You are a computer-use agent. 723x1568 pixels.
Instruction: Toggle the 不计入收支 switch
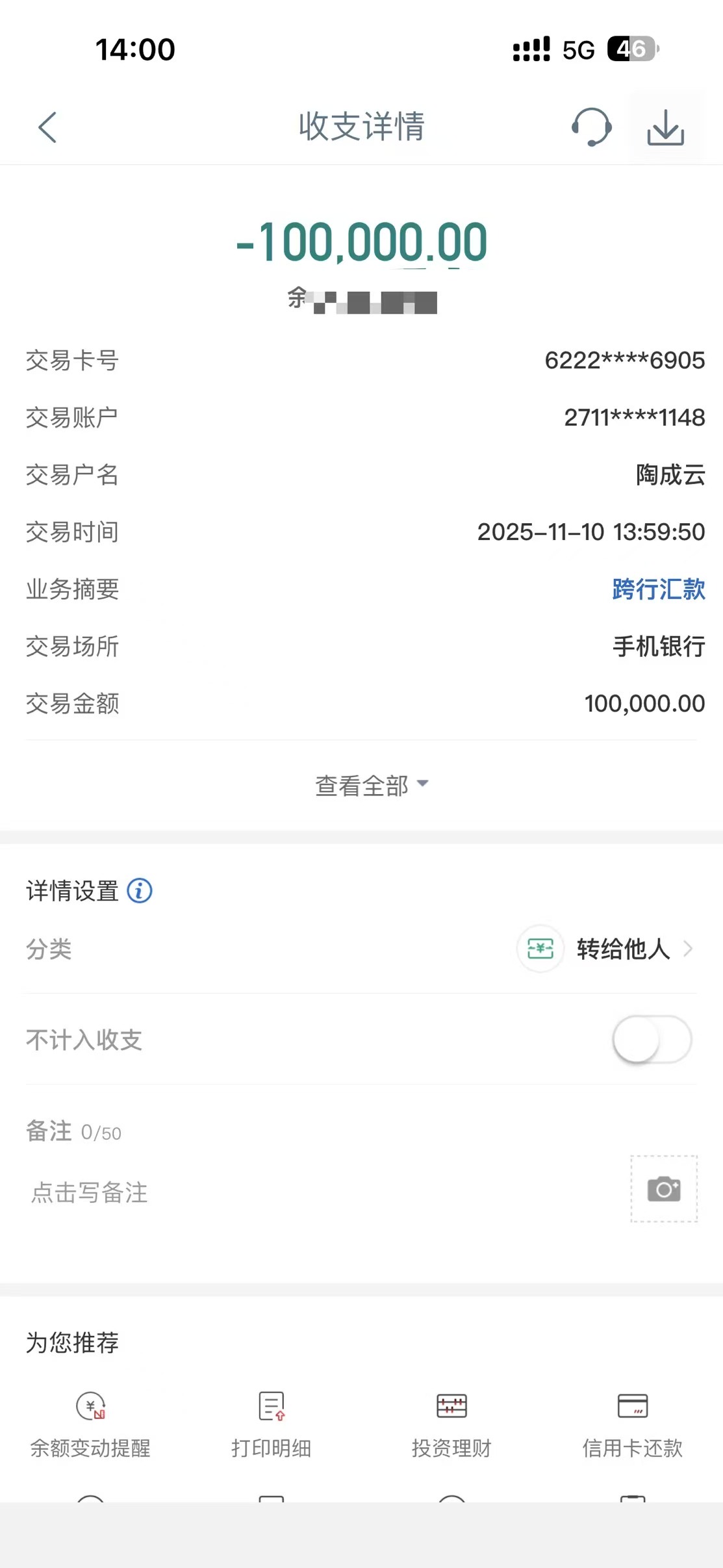pos(652,1039)
